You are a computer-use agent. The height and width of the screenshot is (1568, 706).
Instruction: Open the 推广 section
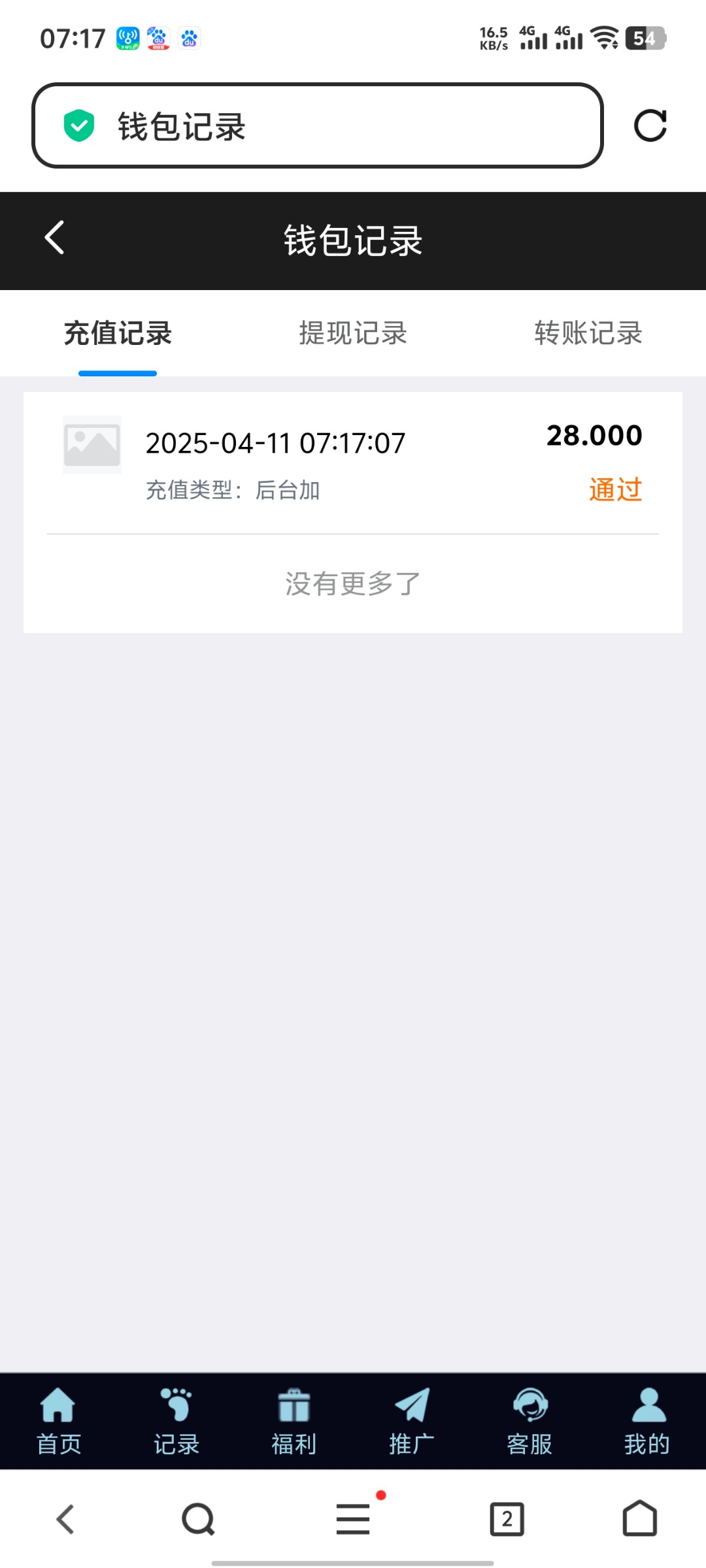tap(412, 1422)
